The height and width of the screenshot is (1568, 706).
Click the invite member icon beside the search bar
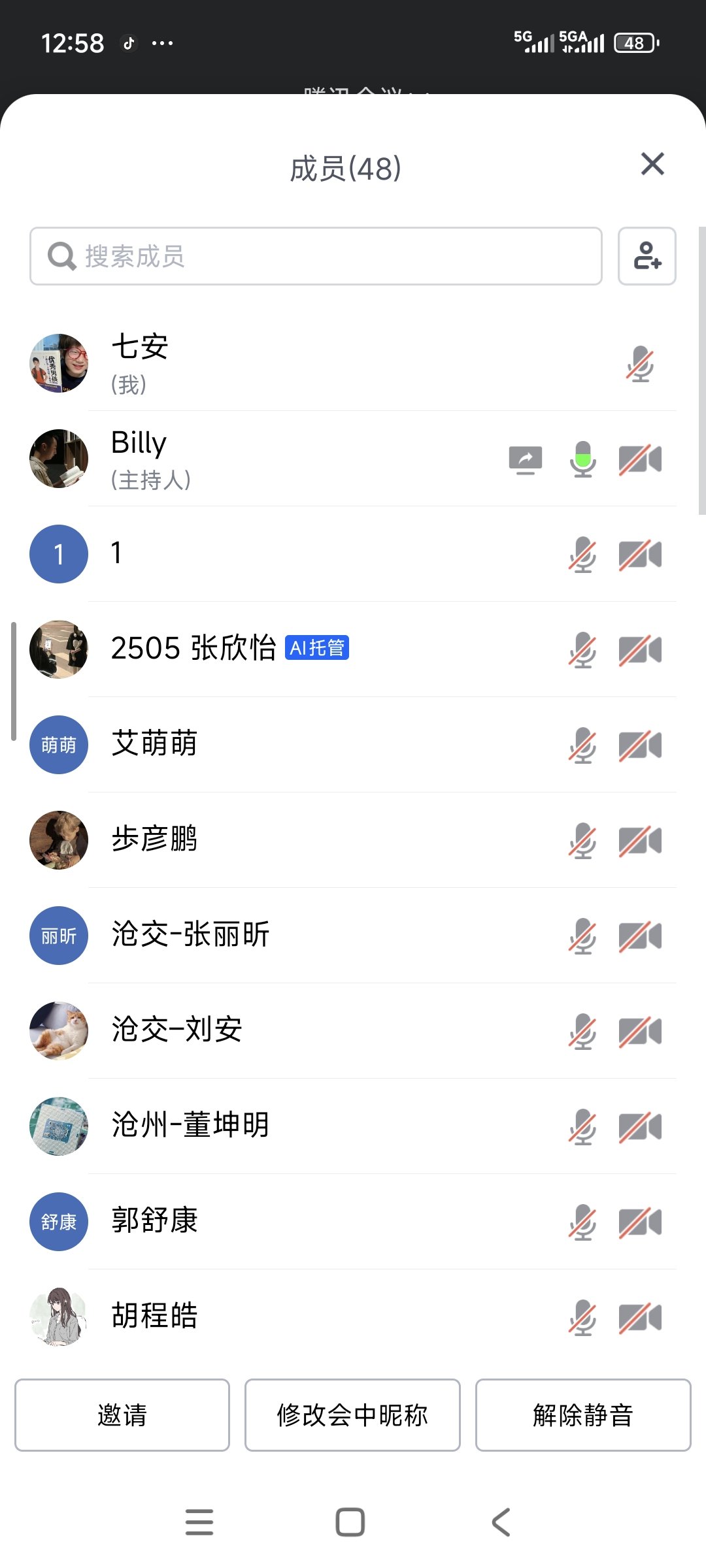(x=647, y=256)
